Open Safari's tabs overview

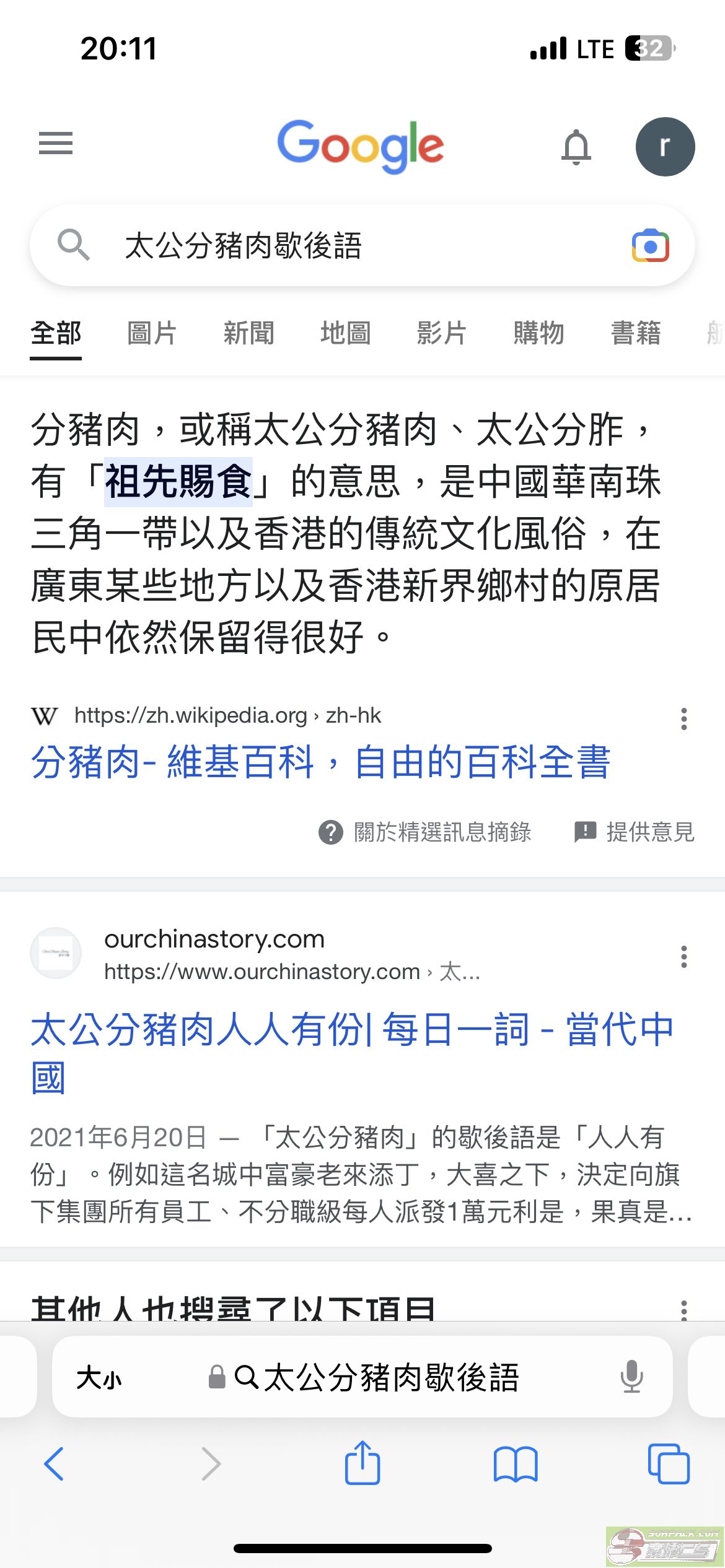pos(668,1464)
